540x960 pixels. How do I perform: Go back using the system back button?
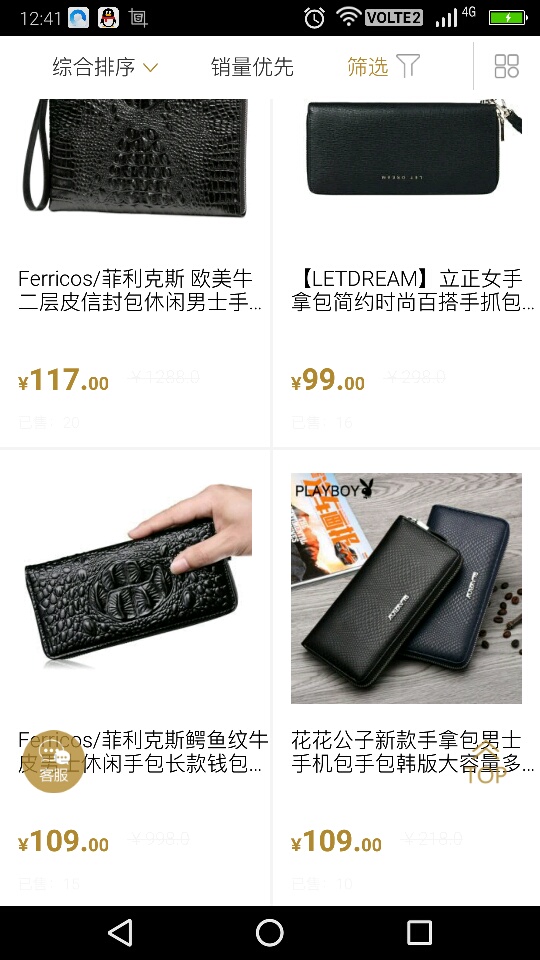click(121, 933)
